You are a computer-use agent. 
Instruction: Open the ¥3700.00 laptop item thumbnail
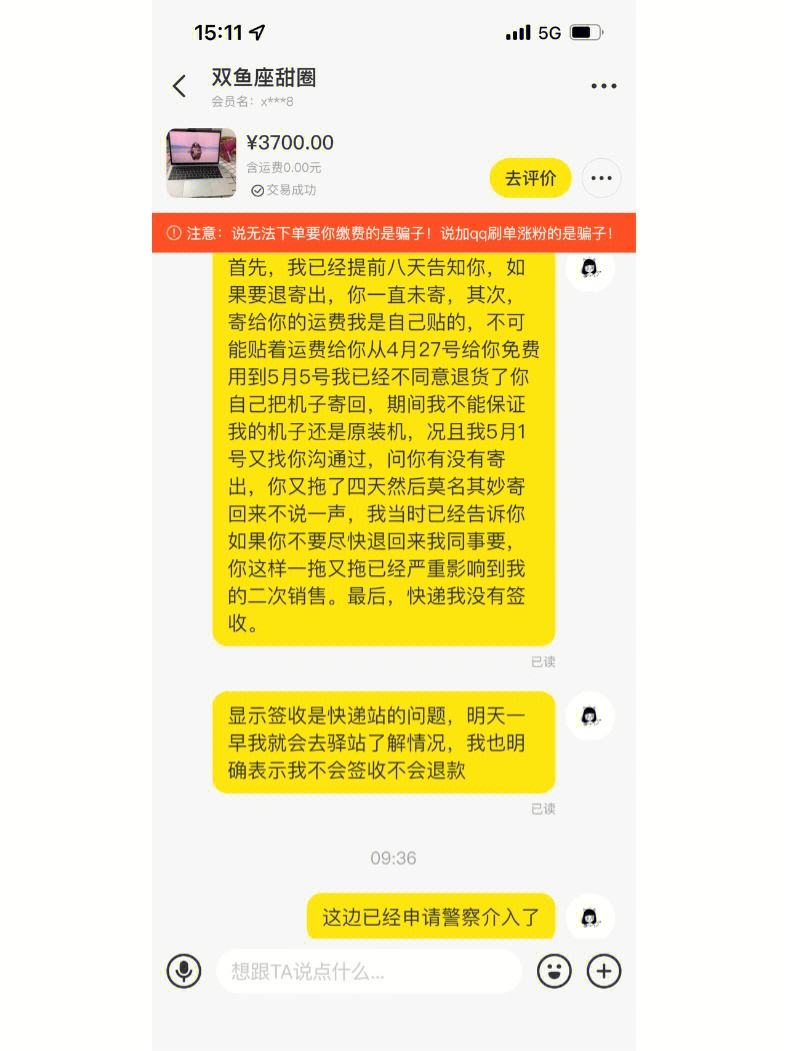pos(201,162)
